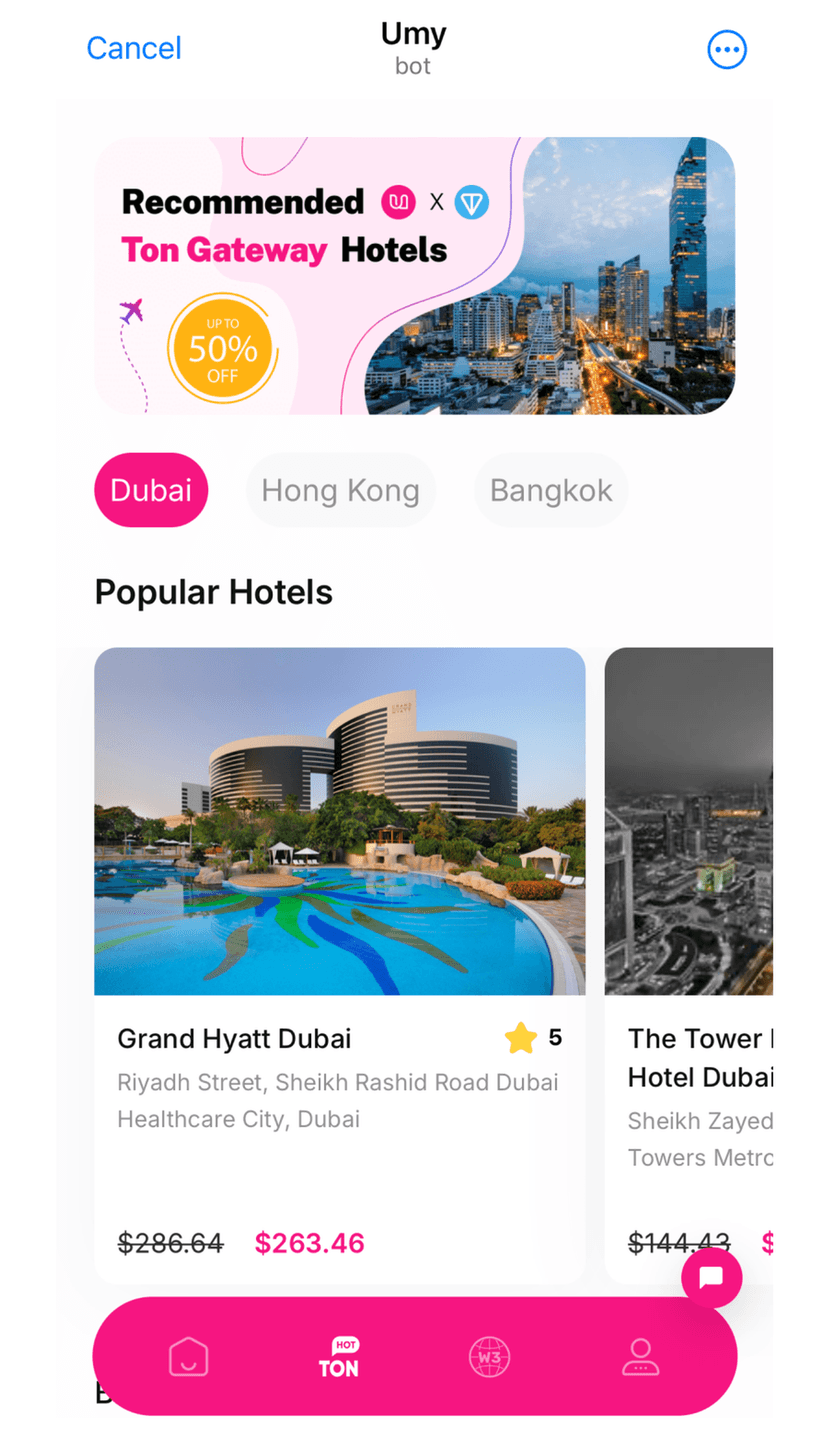Cancel and close the Umy bot

(134, 48)
